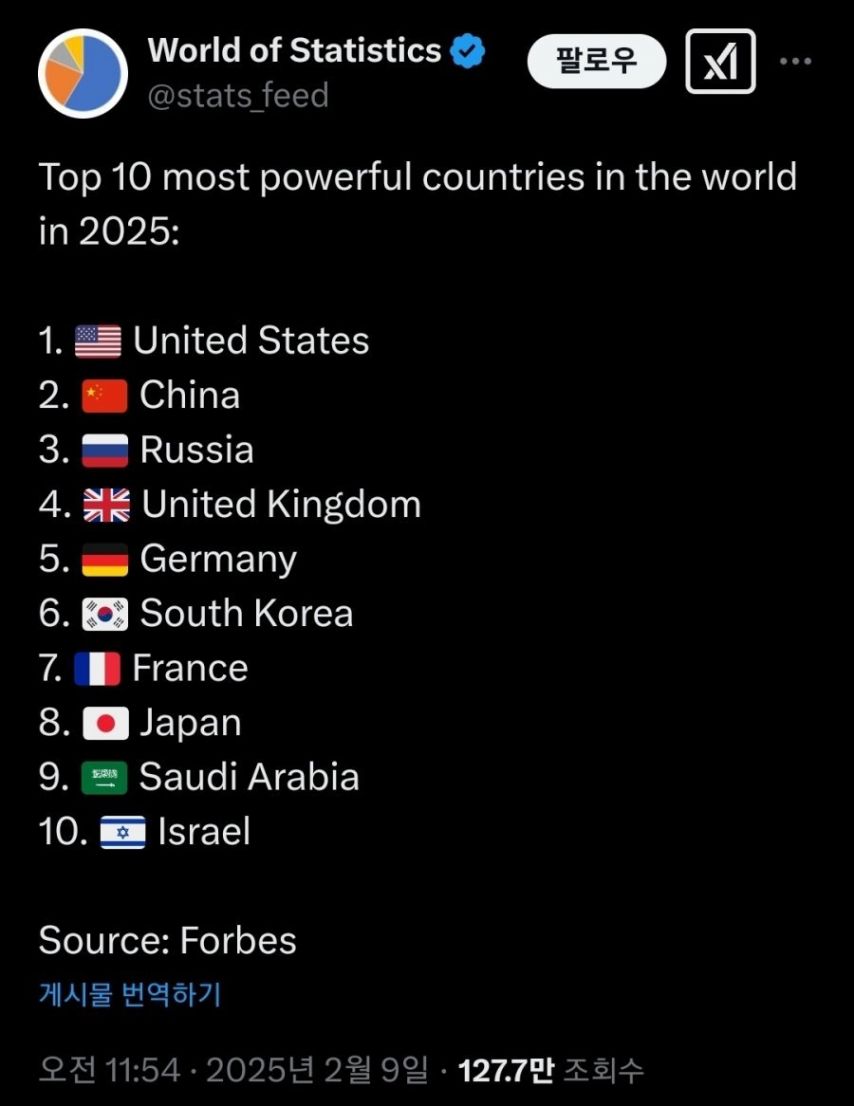Open the Grok xAI button
Screen dimensions: 854x1106
720,62
